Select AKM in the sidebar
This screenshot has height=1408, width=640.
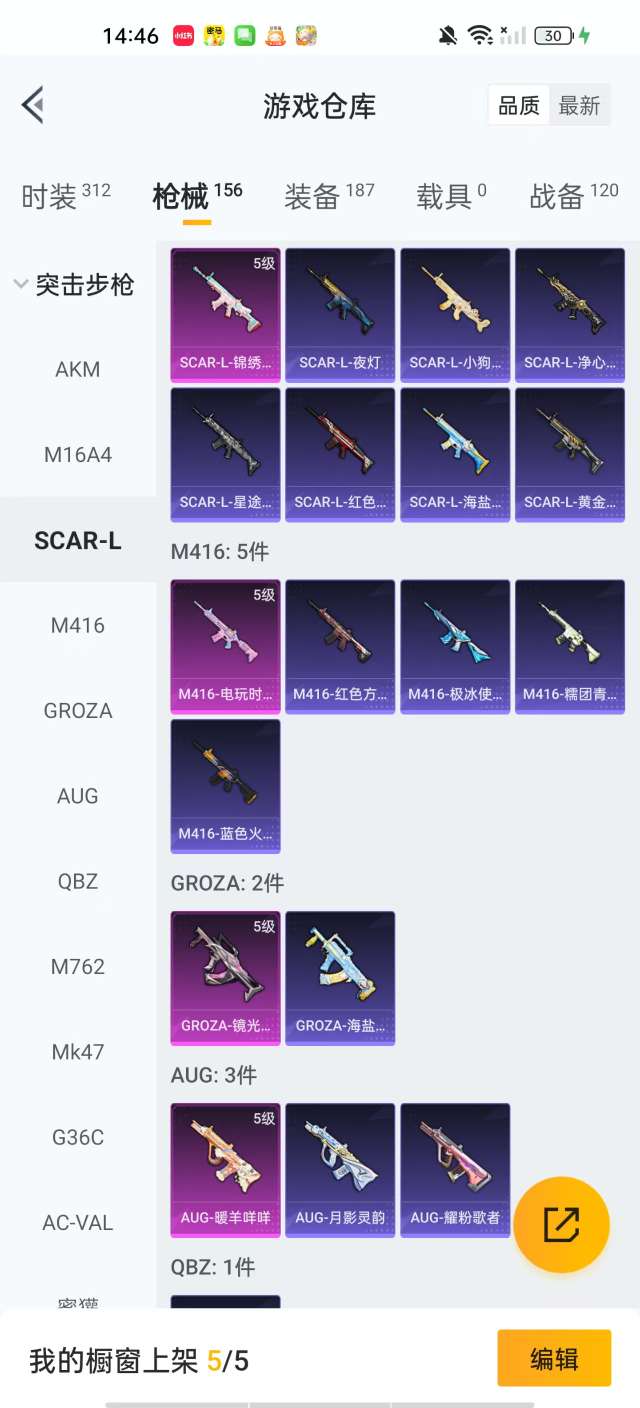click(78, 369)
